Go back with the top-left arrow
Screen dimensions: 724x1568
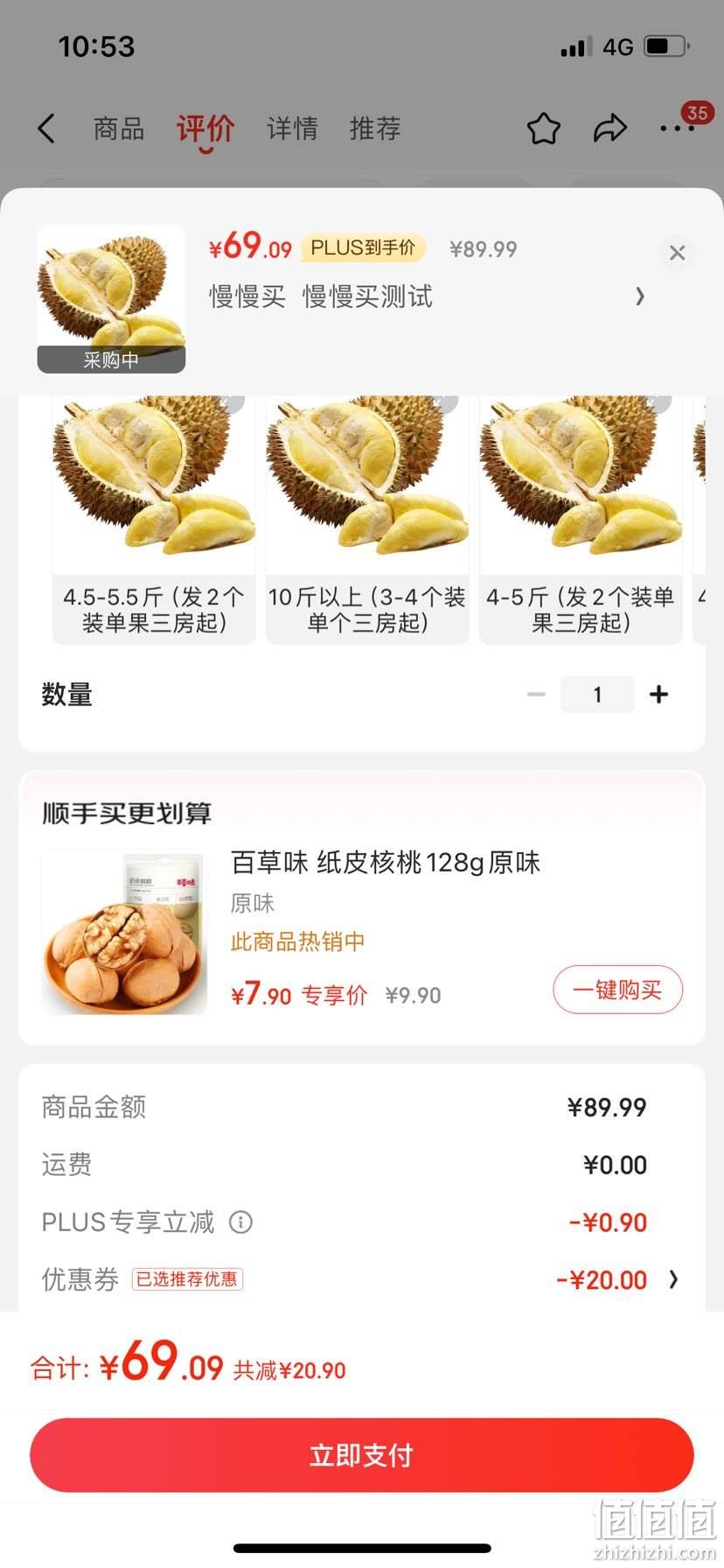tap(46, 129)
